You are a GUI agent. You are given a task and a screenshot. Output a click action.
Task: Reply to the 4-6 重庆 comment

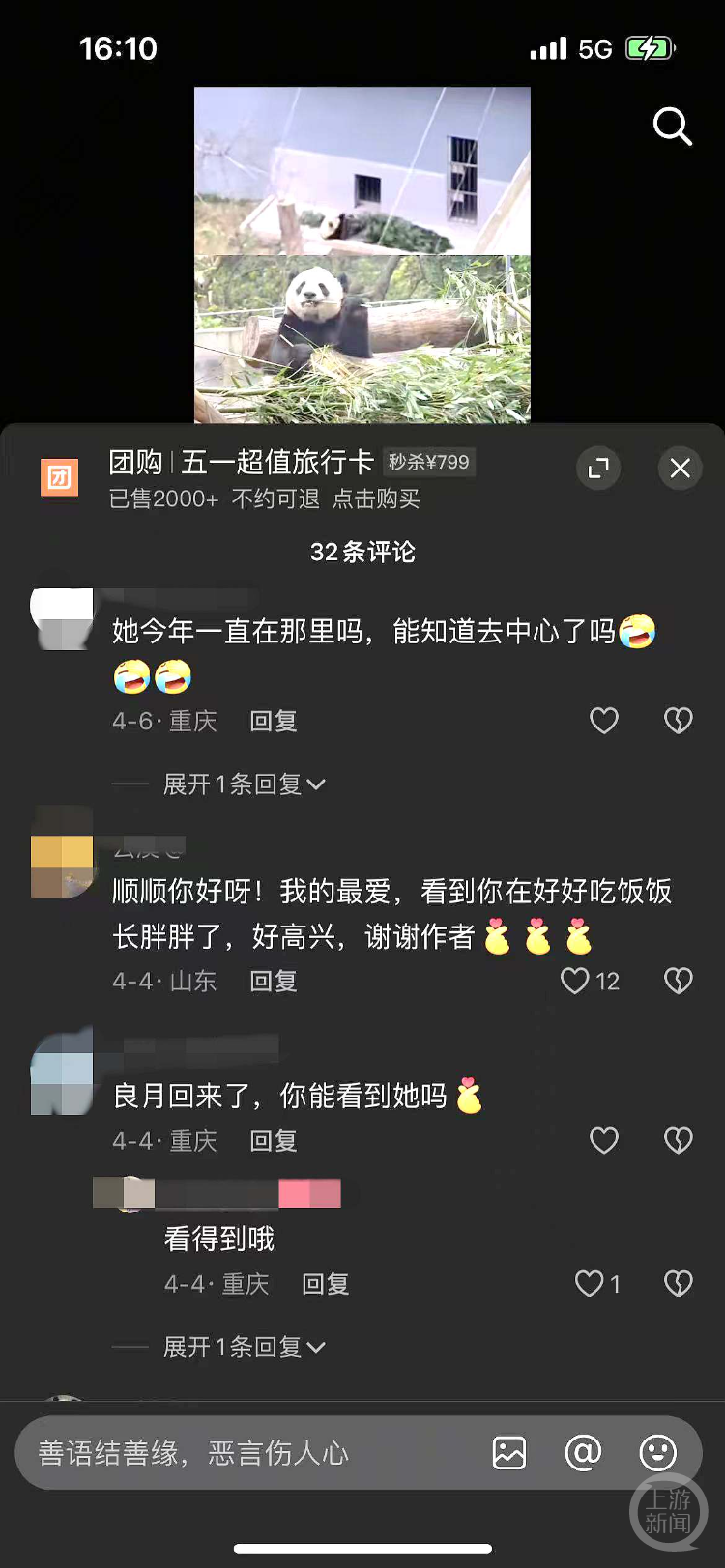pyautogui.click(x=274, y=722)
